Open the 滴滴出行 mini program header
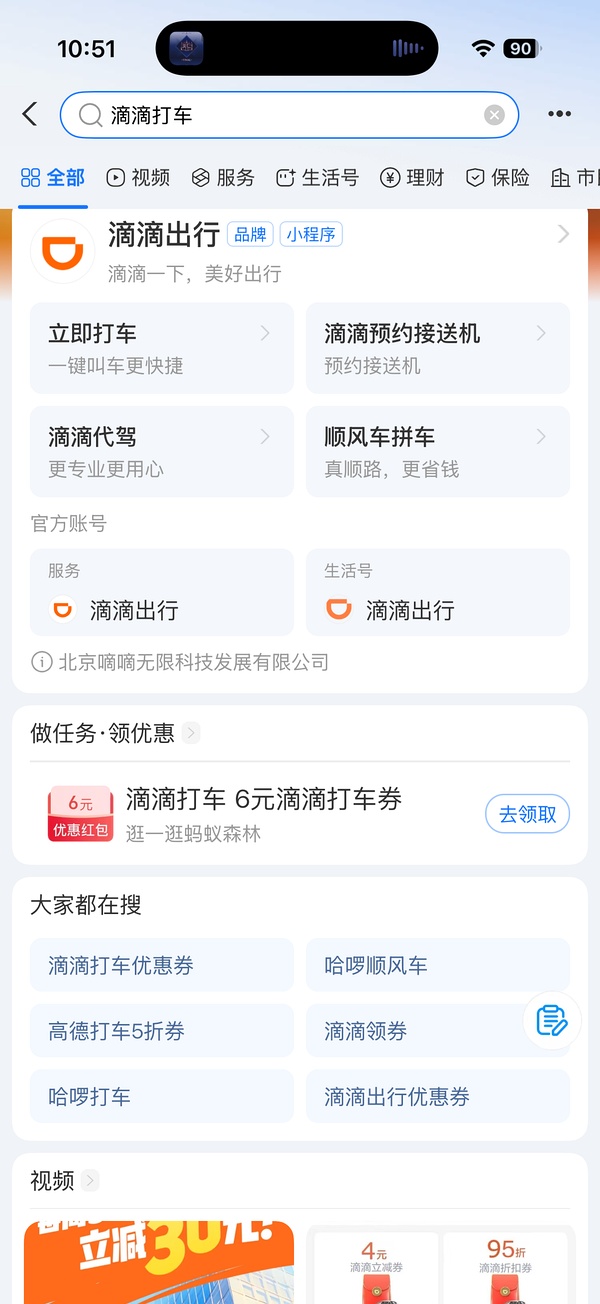 [300, 250]
